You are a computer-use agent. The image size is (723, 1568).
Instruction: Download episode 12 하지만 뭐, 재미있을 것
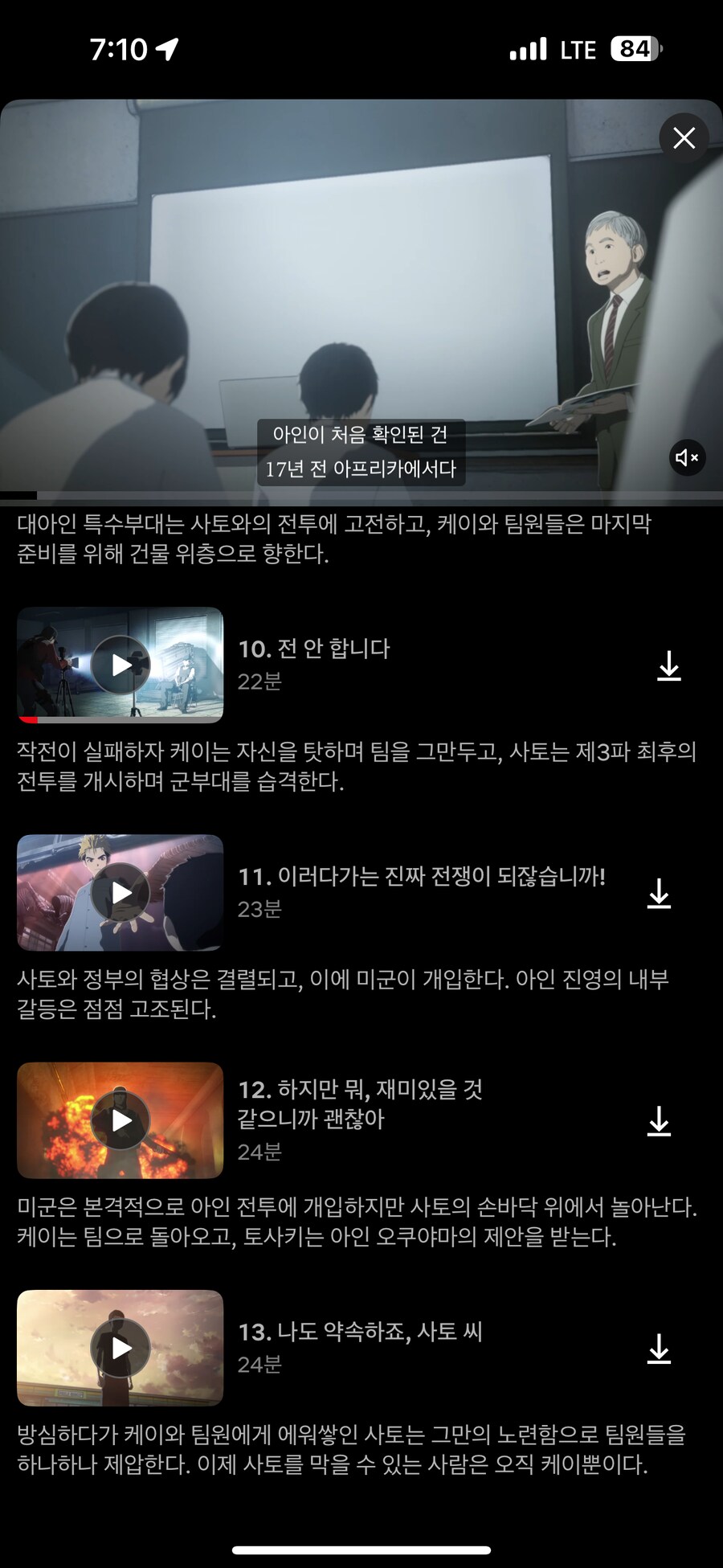[659, 1121]
